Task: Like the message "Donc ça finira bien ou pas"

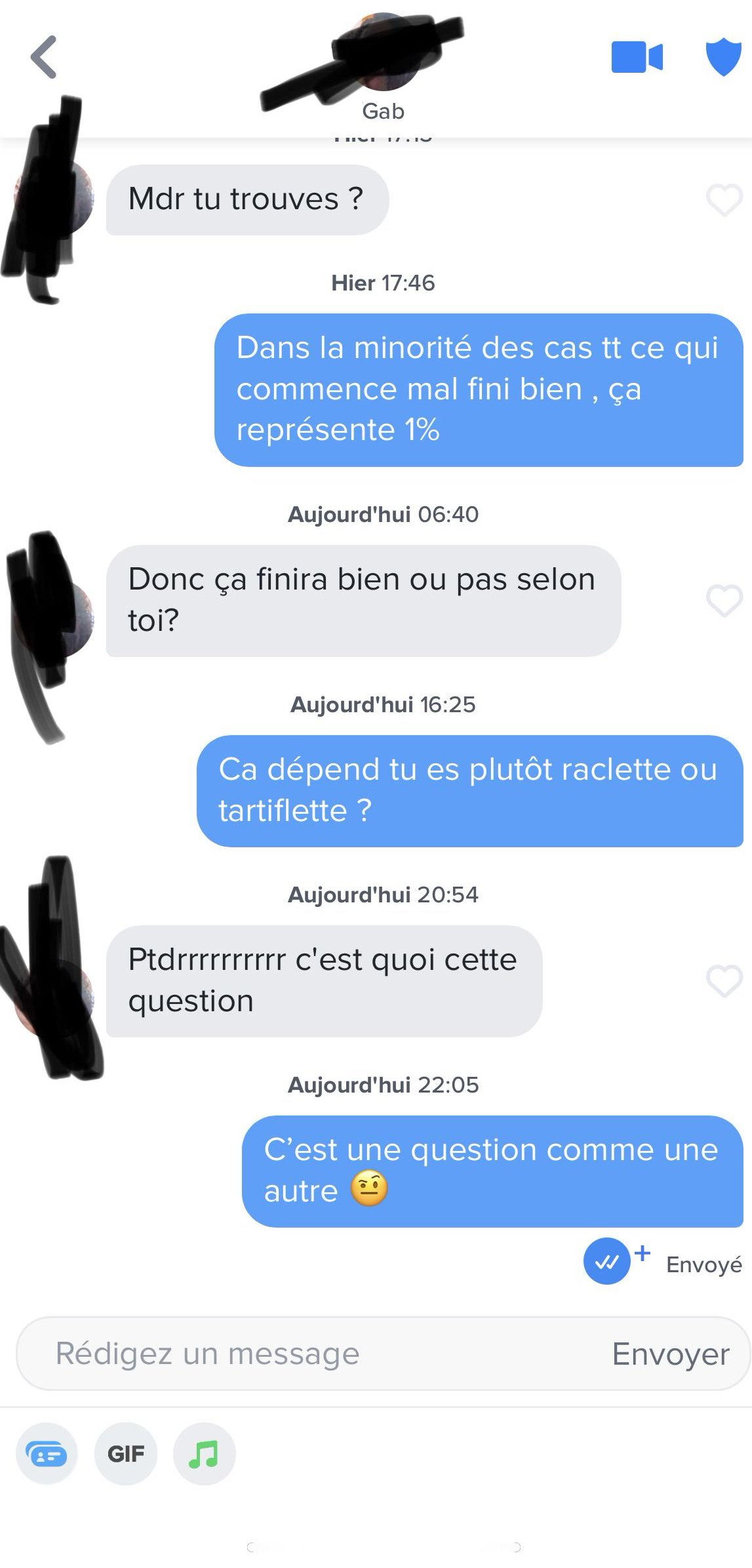Action: 724,601
